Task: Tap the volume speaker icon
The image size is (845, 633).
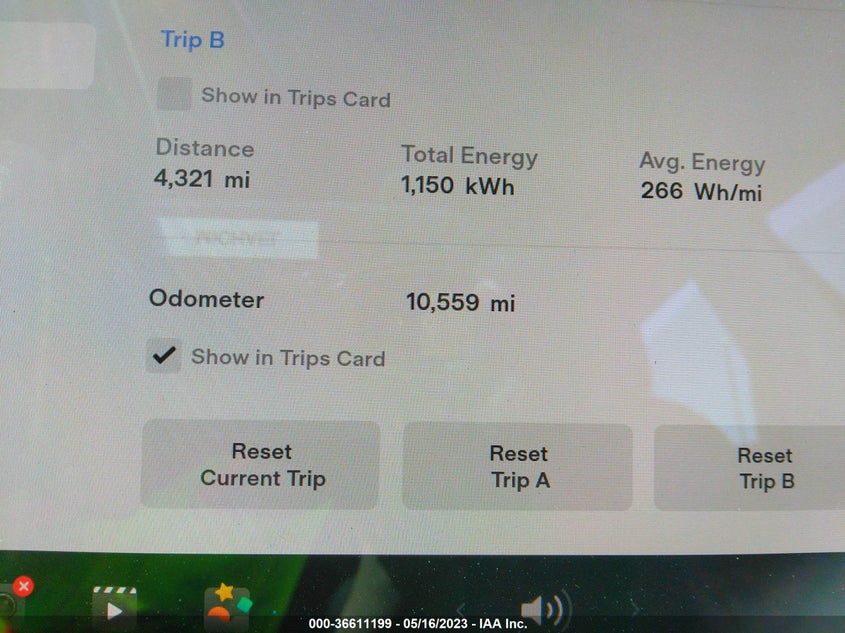Action: tap(543, 607)
